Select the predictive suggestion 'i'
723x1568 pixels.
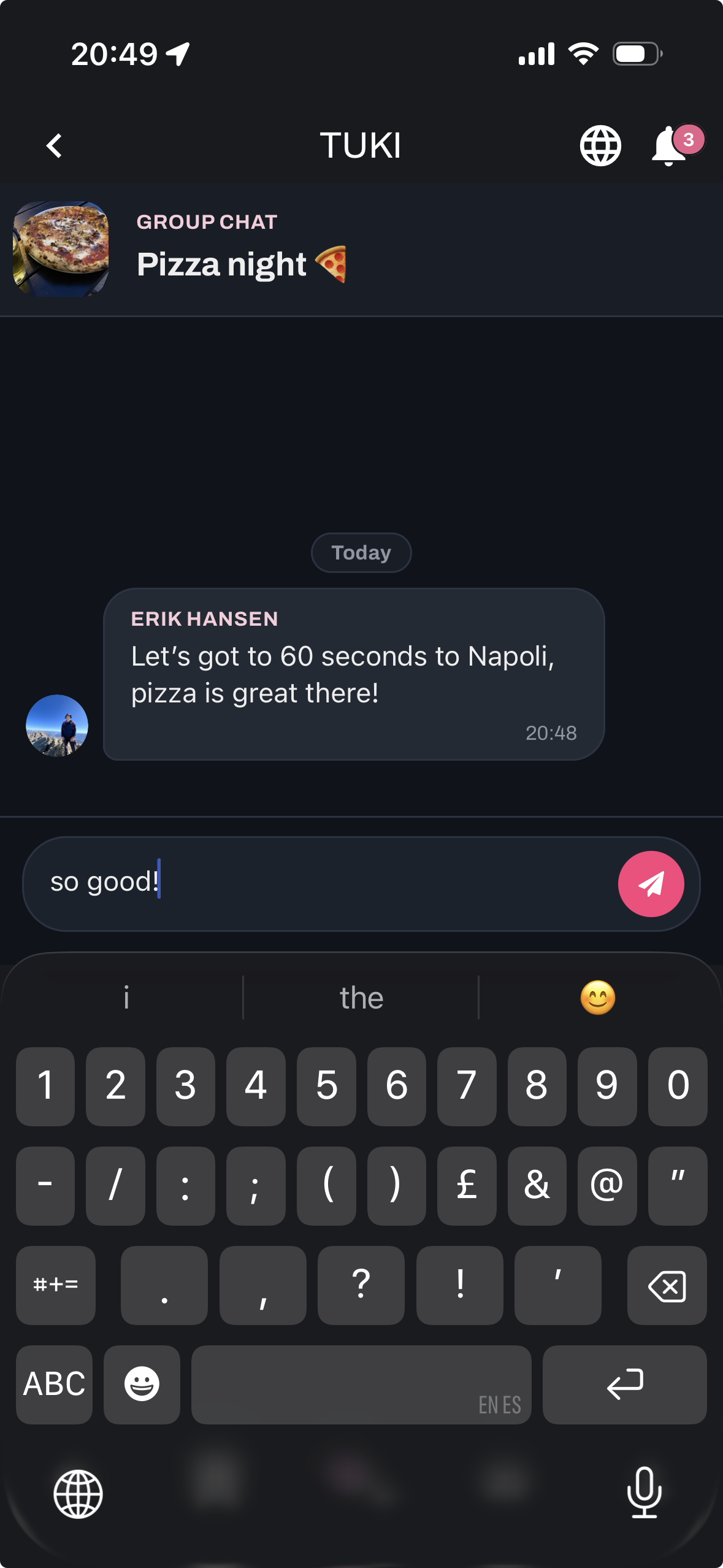pos(124,998)
